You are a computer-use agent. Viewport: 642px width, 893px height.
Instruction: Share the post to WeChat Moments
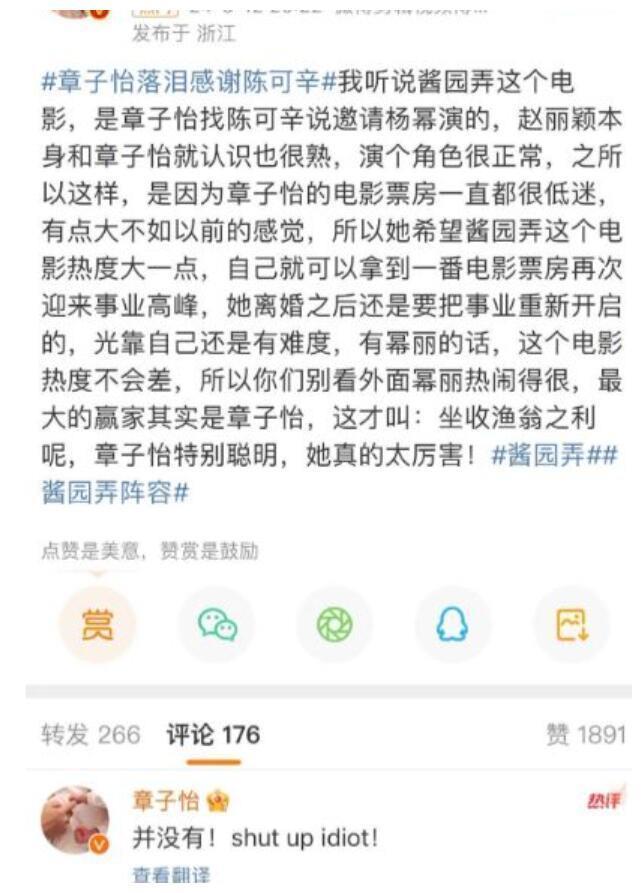[x=334, y=625]
